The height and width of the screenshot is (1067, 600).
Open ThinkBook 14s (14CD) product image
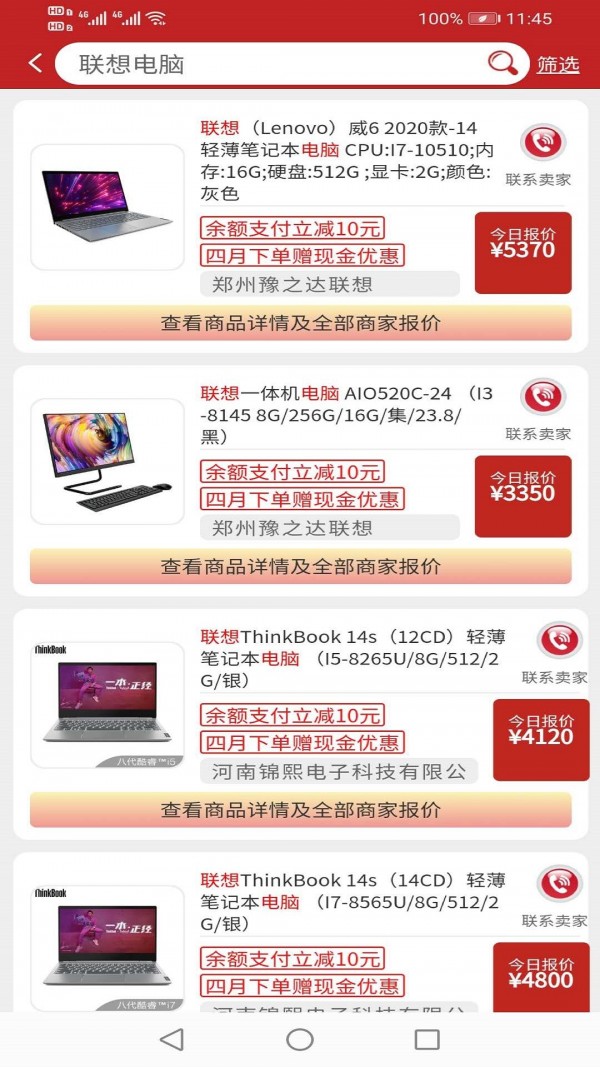click(x=107, y=948)
